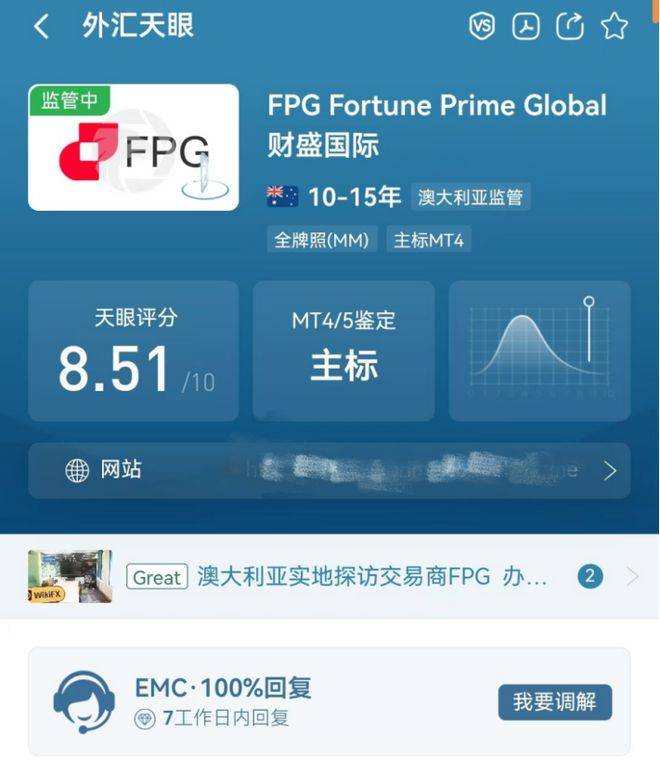Image resolution: width=660 pixels, height=760 pixels.
Task: Open the 澳大利亚实地探访交易商FPG survey
Action: tap(330, 576)
